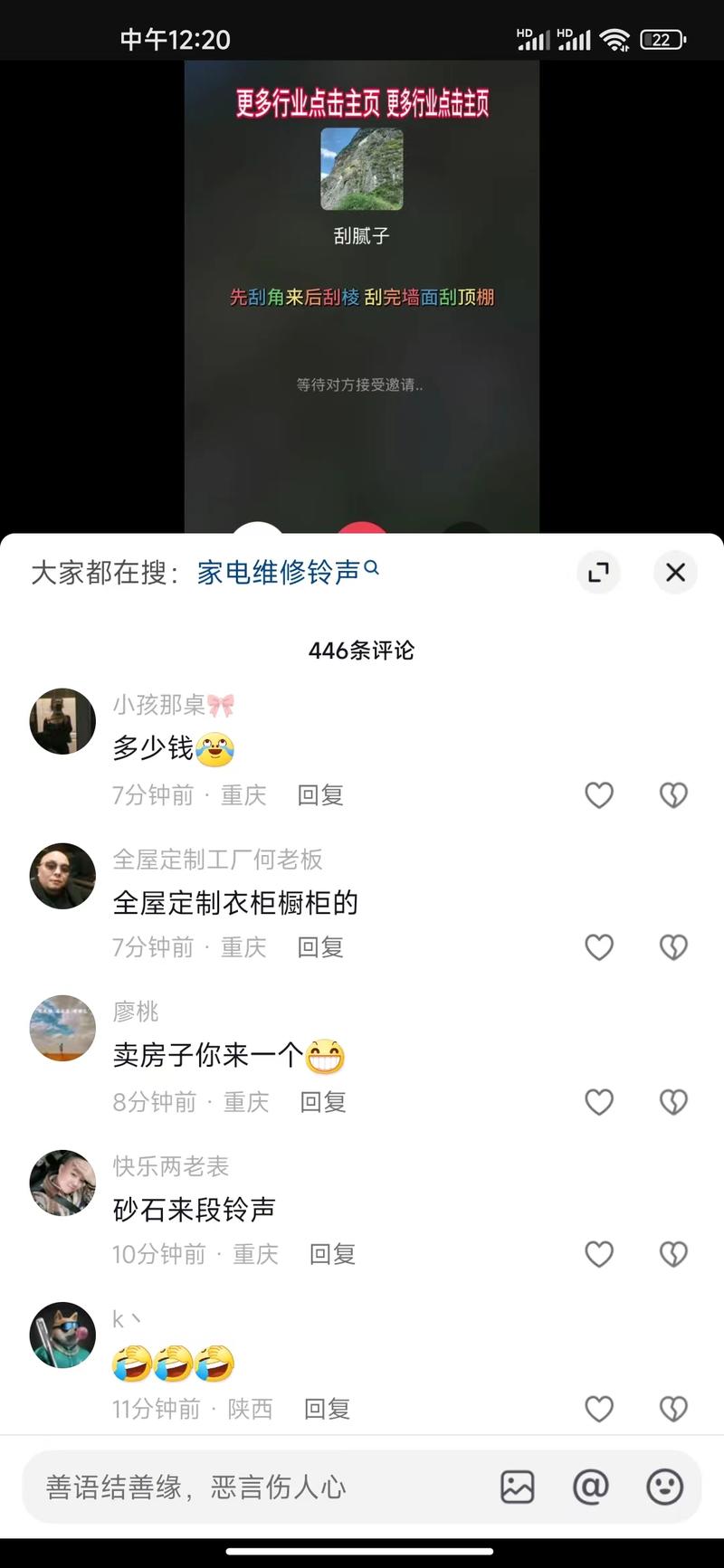
Task: Tap the expand-to-fullscreen icon near the top
Action: pos(598,573)
